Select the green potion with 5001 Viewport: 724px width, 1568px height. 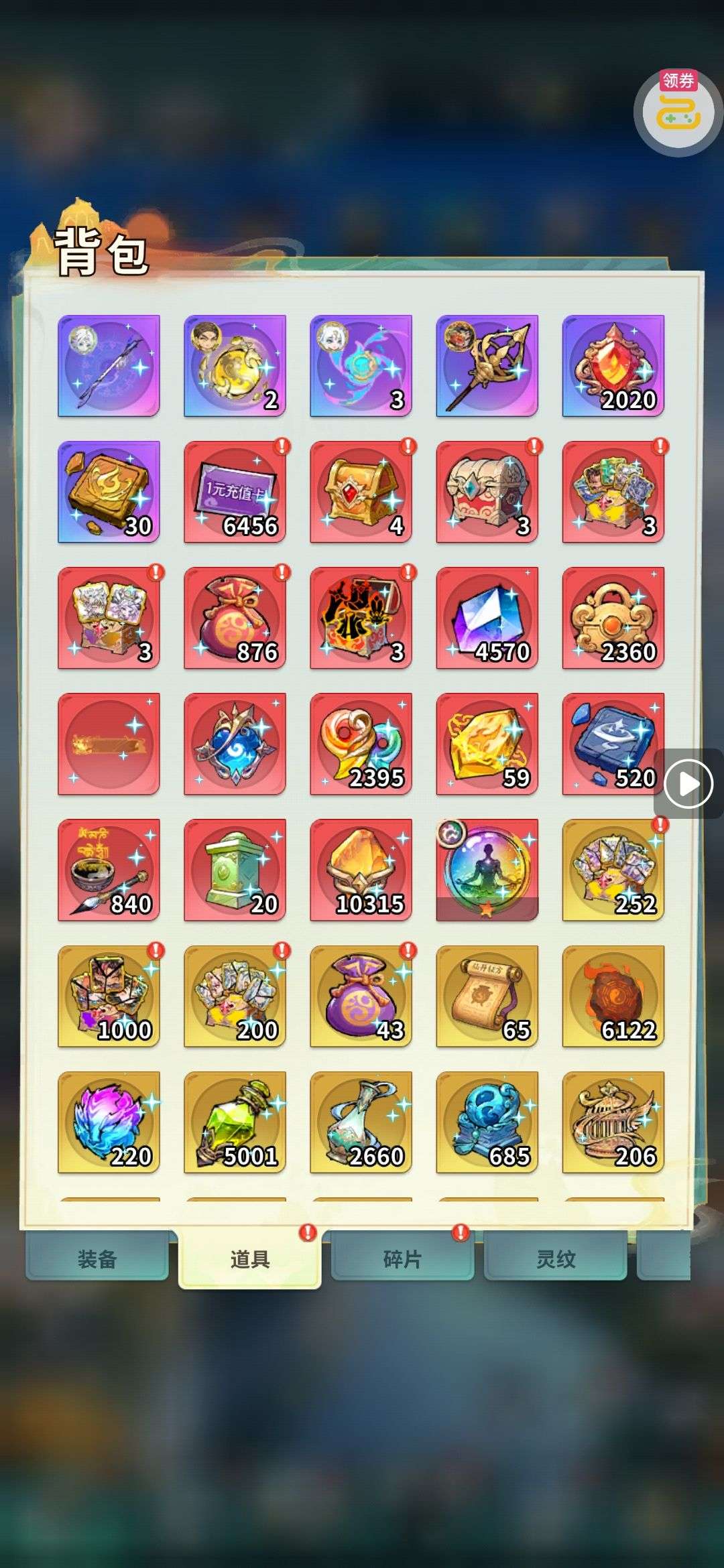(x=235, y=1122)
